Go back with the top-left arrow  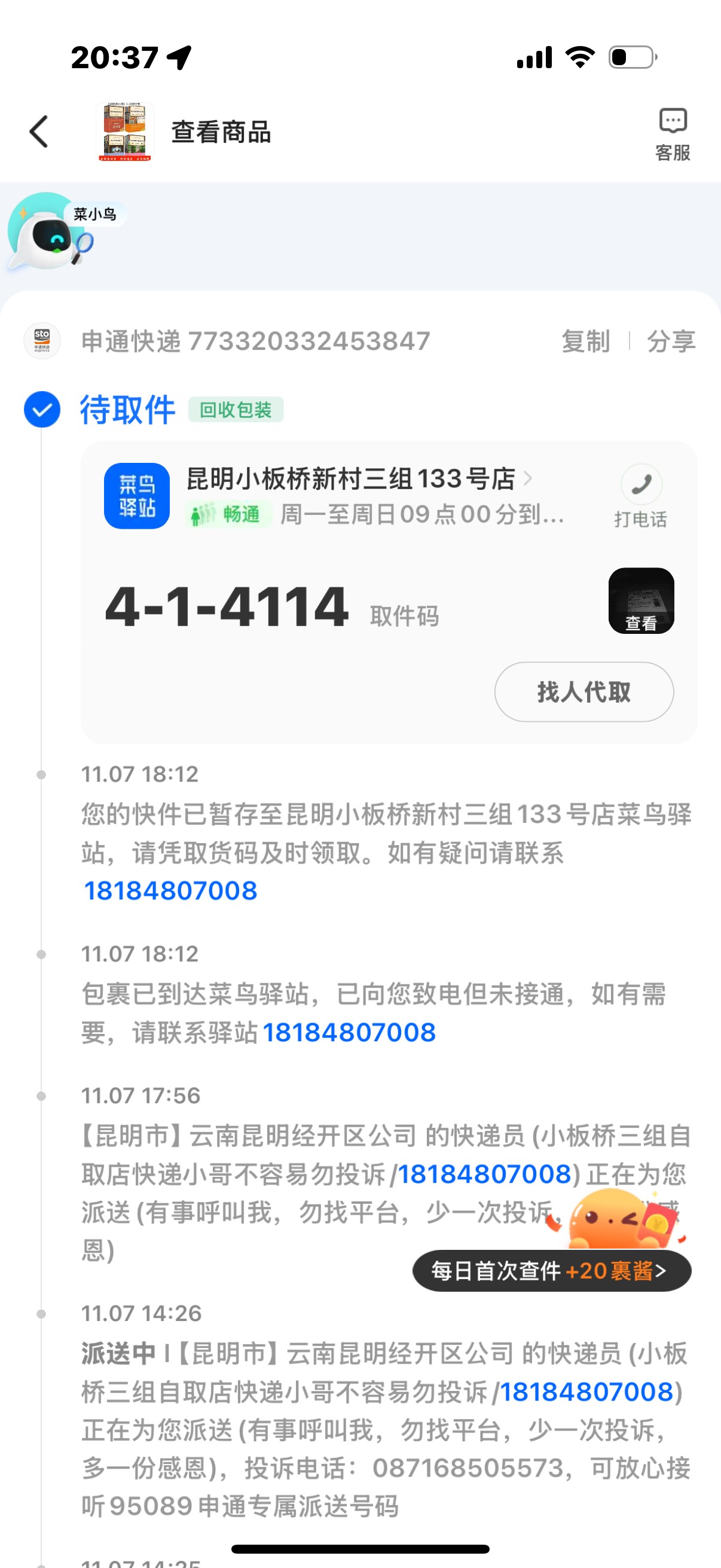click(x=39, y=132)
